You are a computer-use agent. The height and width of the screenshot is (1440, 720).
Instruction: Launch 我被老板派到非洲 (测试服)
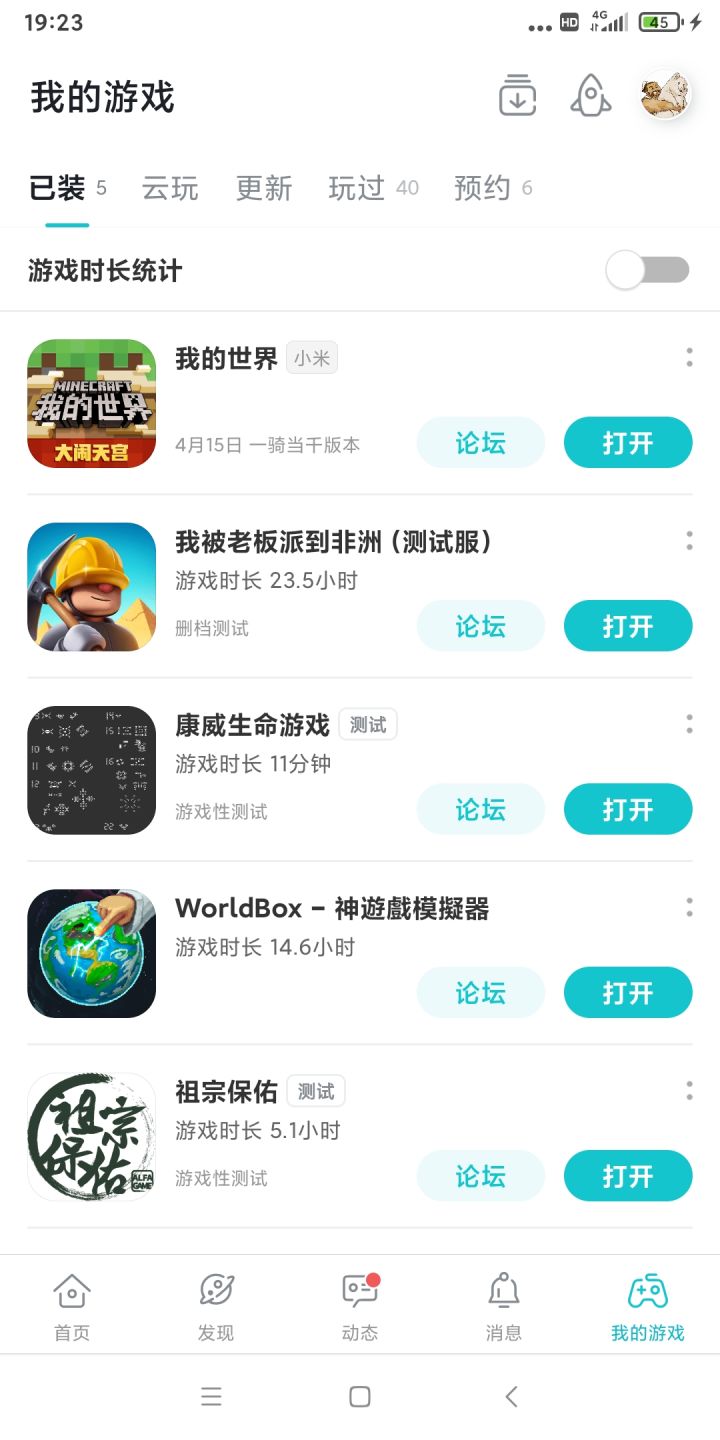628,626
